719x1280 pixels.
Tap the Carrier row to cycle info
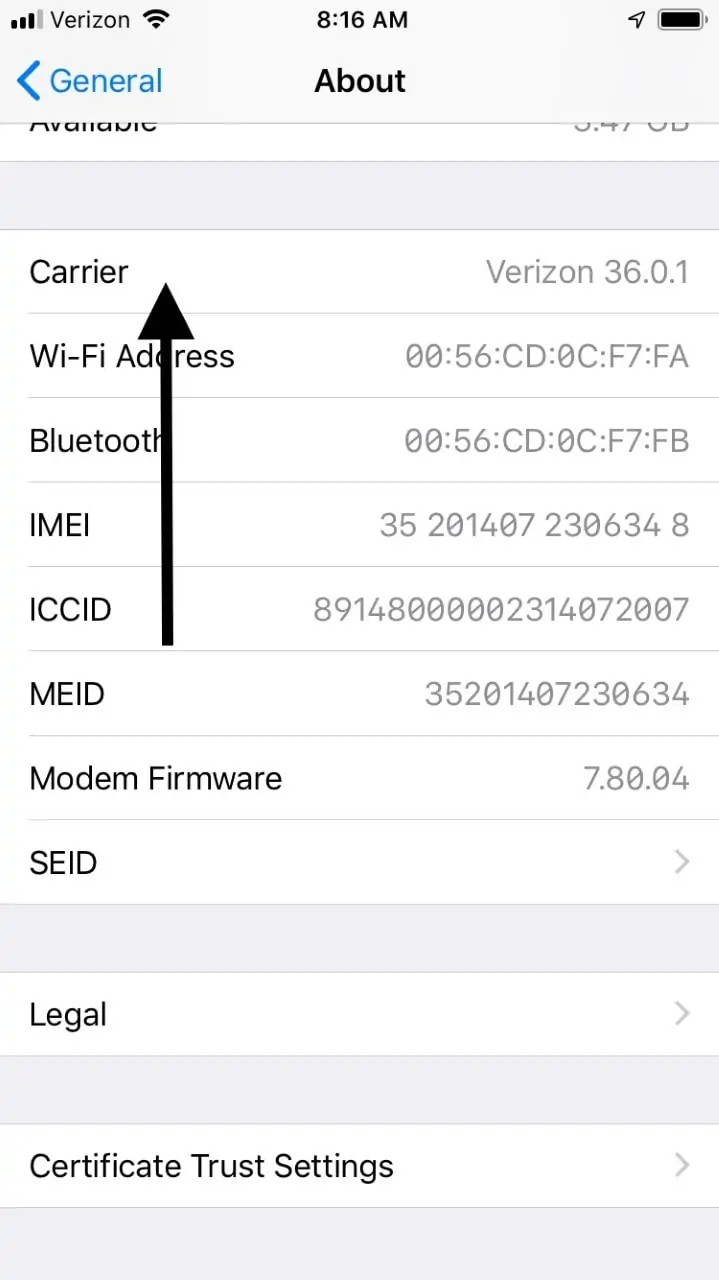tap(359, 272)
